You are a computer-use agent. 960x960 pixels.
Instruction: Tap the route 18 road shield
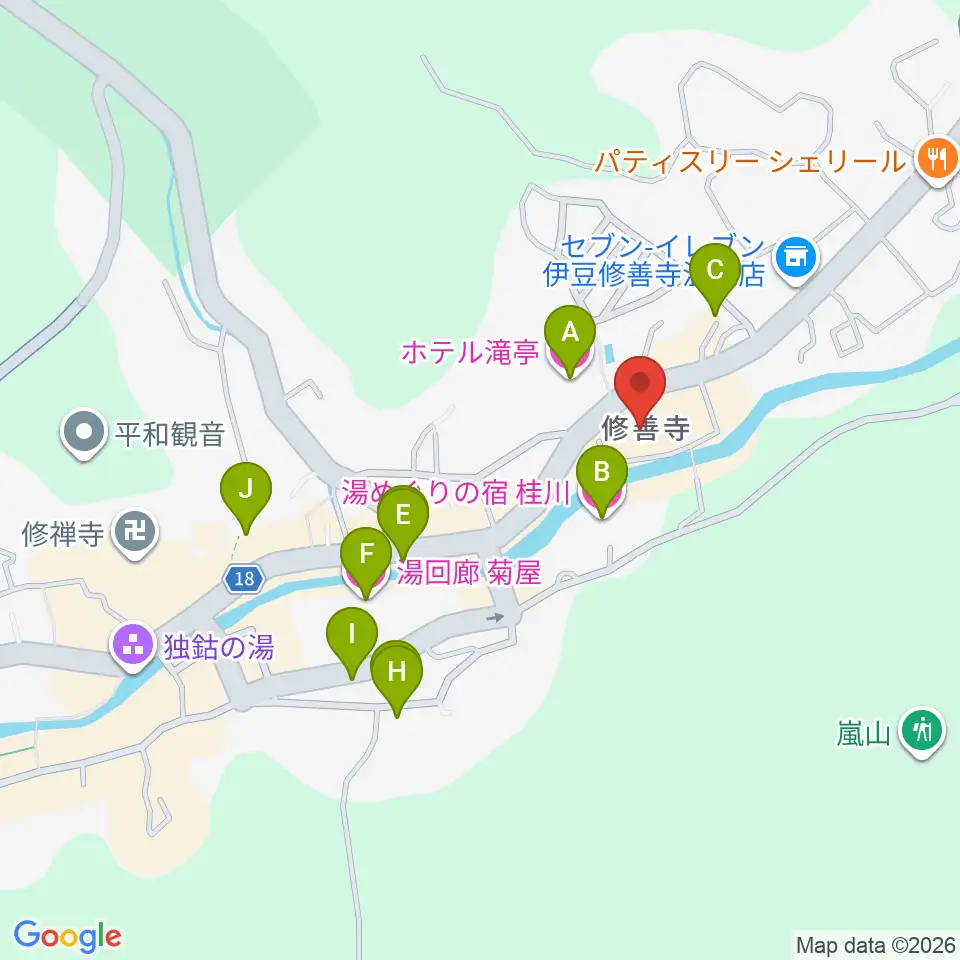tap(244, 579)
